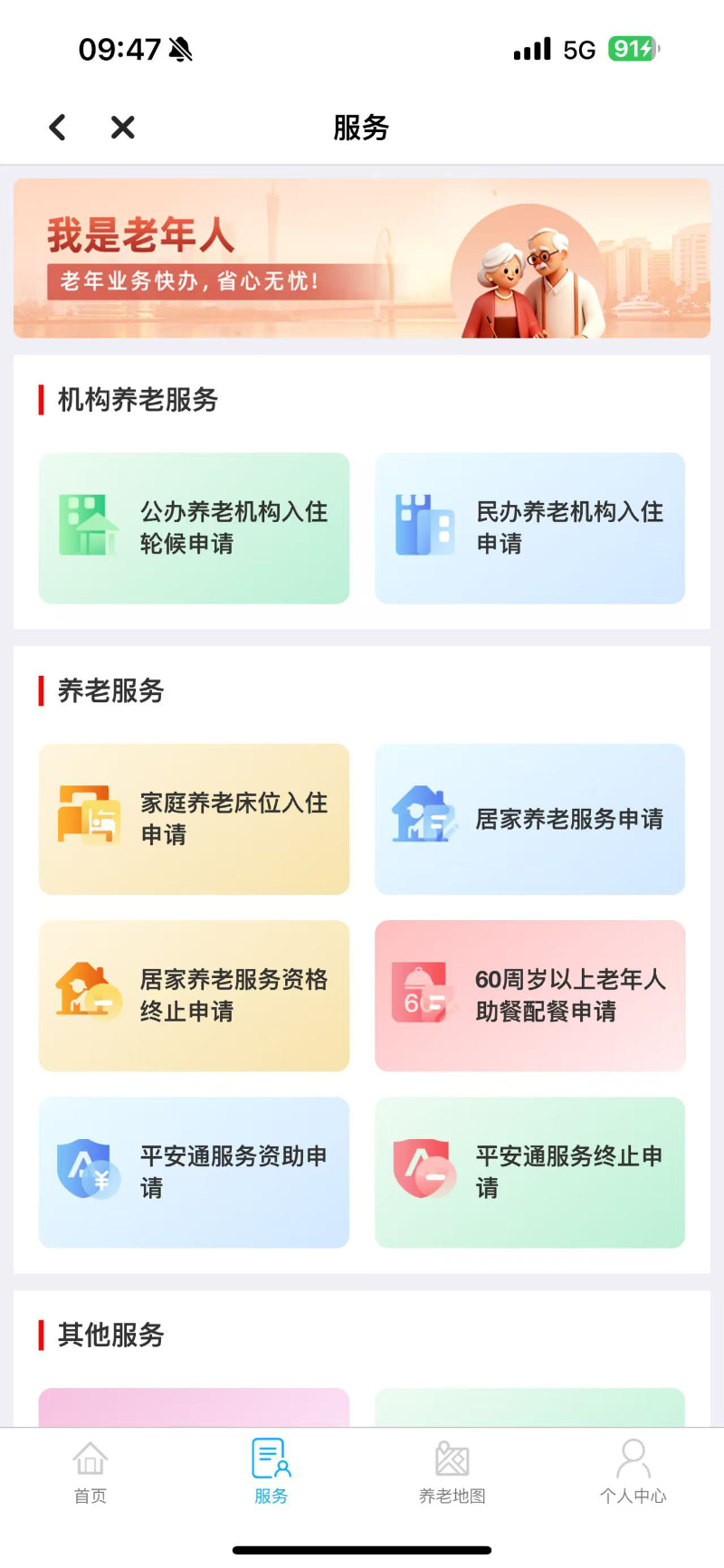
Task: Open the 我是老年人 banner
Action: pos(362,258)
